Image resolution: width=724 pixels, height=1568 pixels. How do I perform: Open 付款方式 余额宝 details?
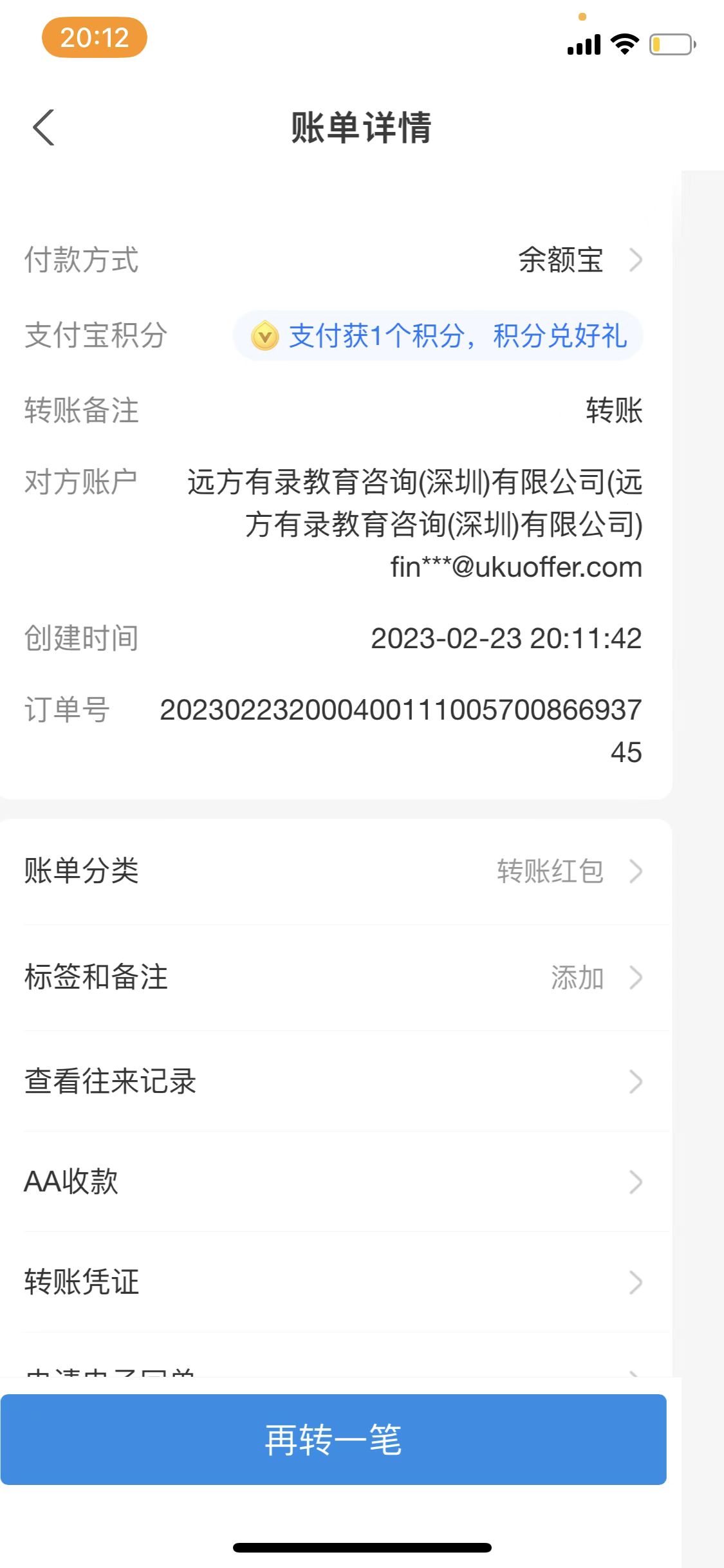[x=579, y=260]
